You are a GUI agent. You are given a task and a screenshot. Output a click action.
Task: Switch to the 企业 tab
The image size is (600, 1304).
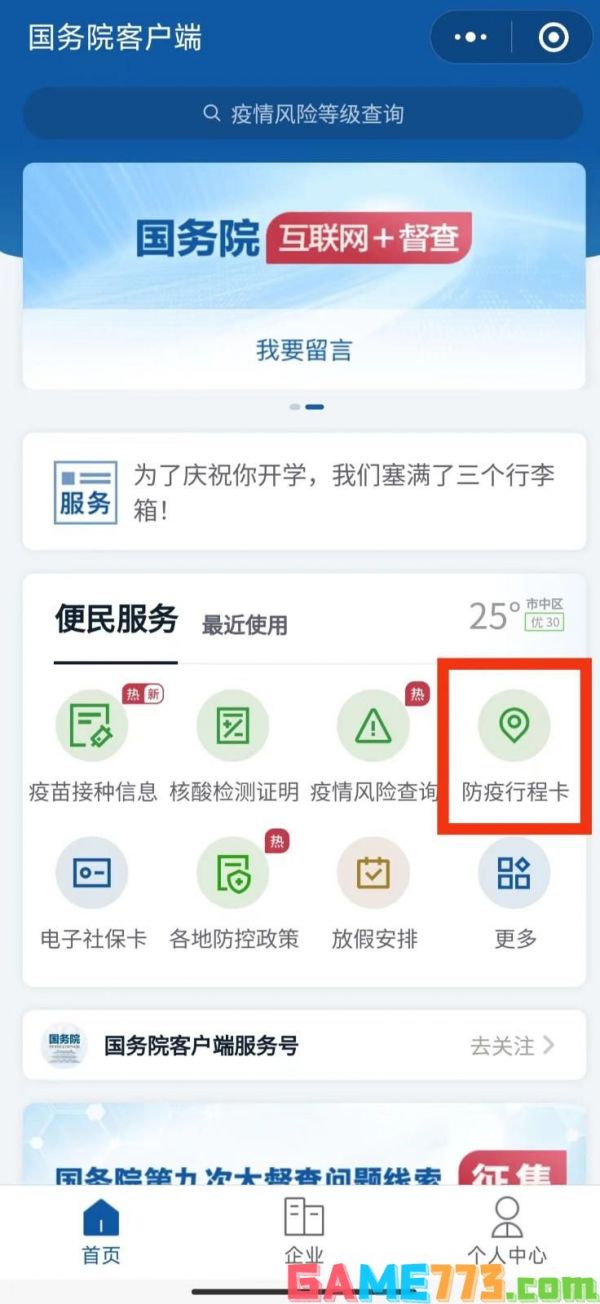pos(303,1231)
